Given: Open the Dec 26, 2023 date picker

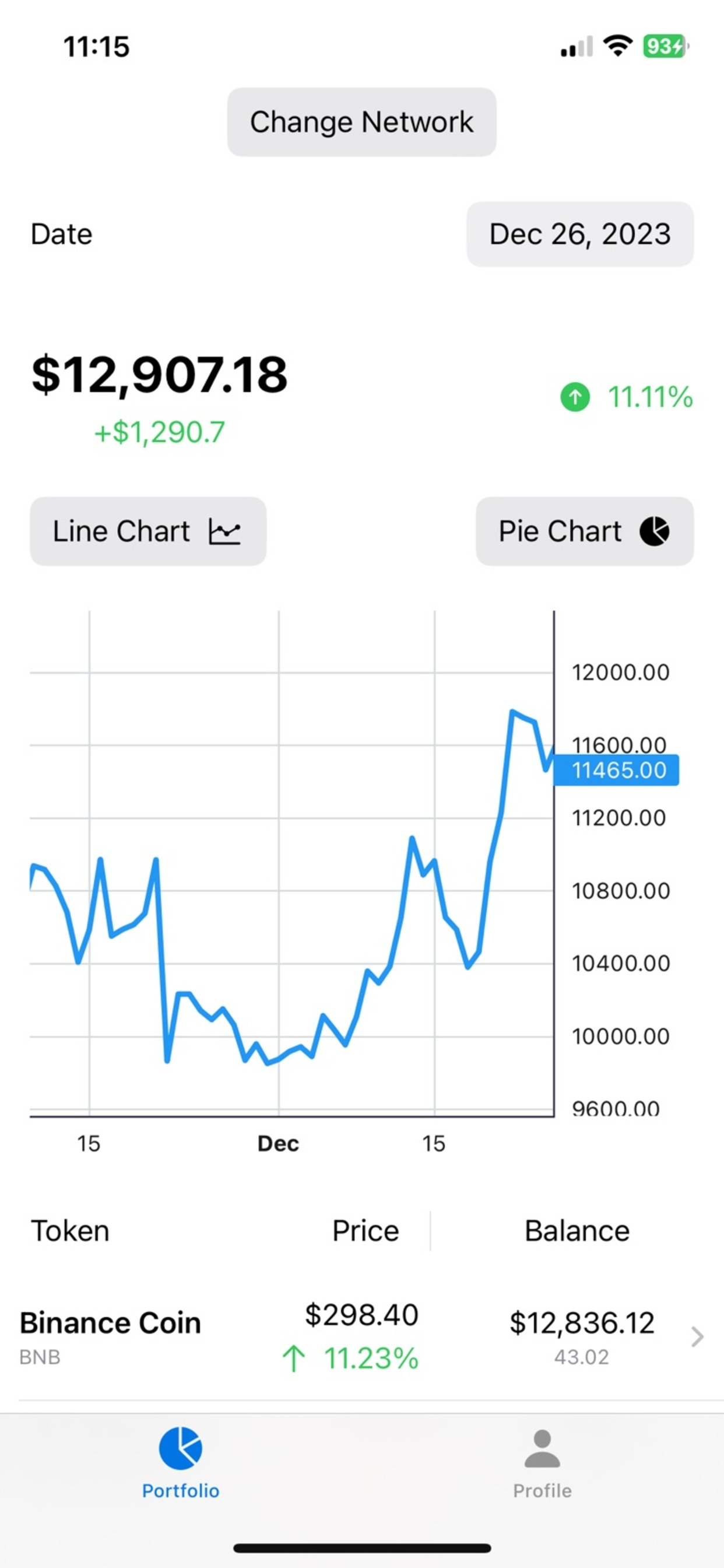Looking at the screenshot, I should click(580, 235).
